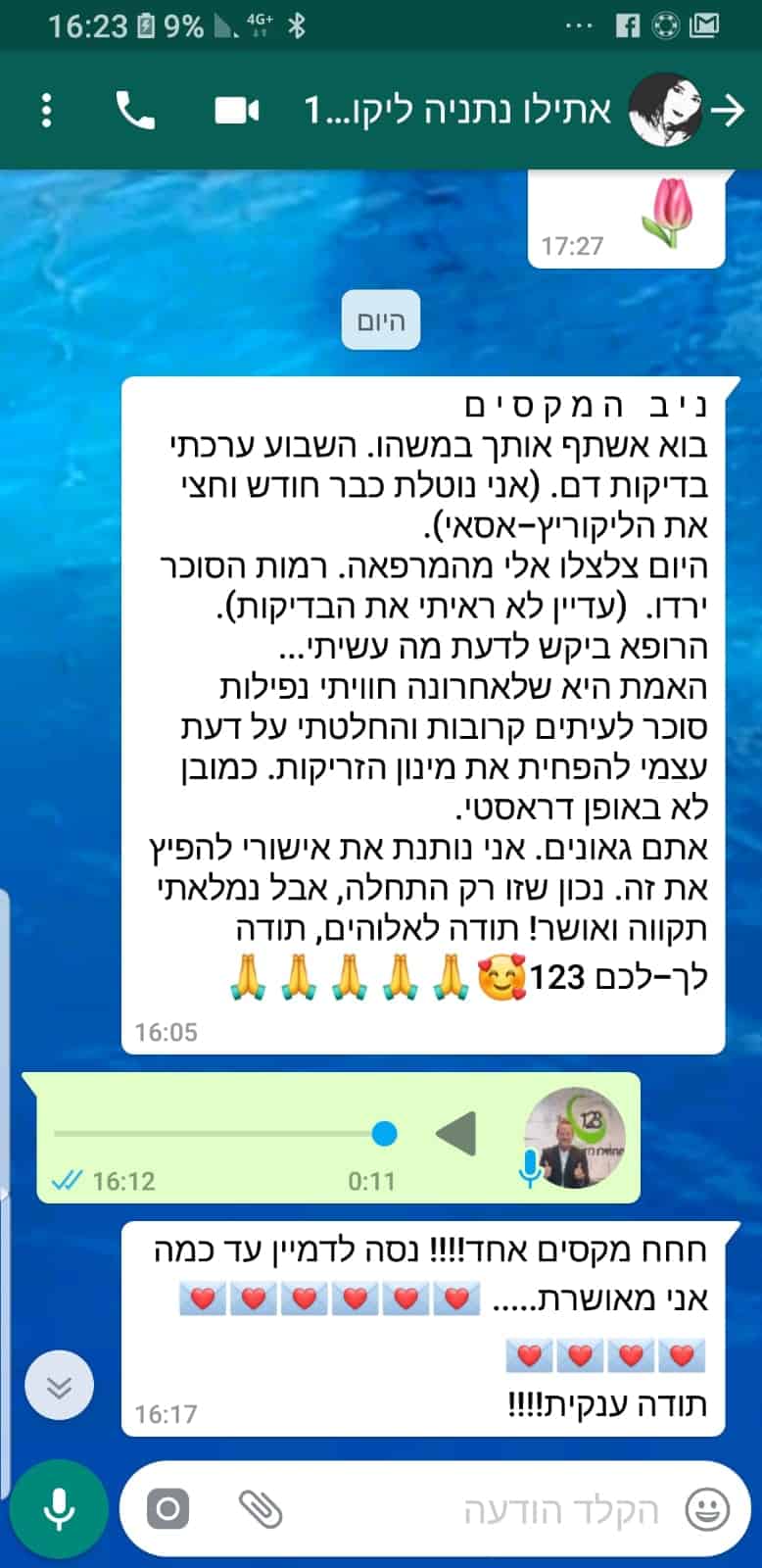The height and width of the screenshot is (1568, 762).
Task: Jump to latest messages with down arrow
Action: (59, 1386)
